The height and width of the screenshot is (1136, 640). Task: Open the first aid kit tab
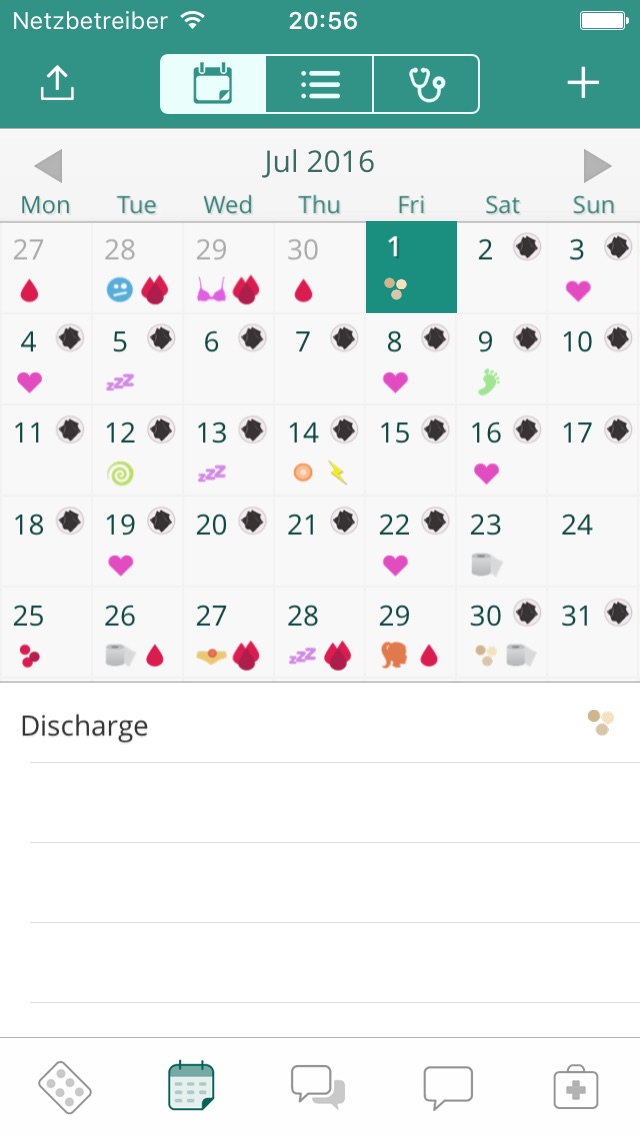pyautogui.click(x=575, y=1087)
